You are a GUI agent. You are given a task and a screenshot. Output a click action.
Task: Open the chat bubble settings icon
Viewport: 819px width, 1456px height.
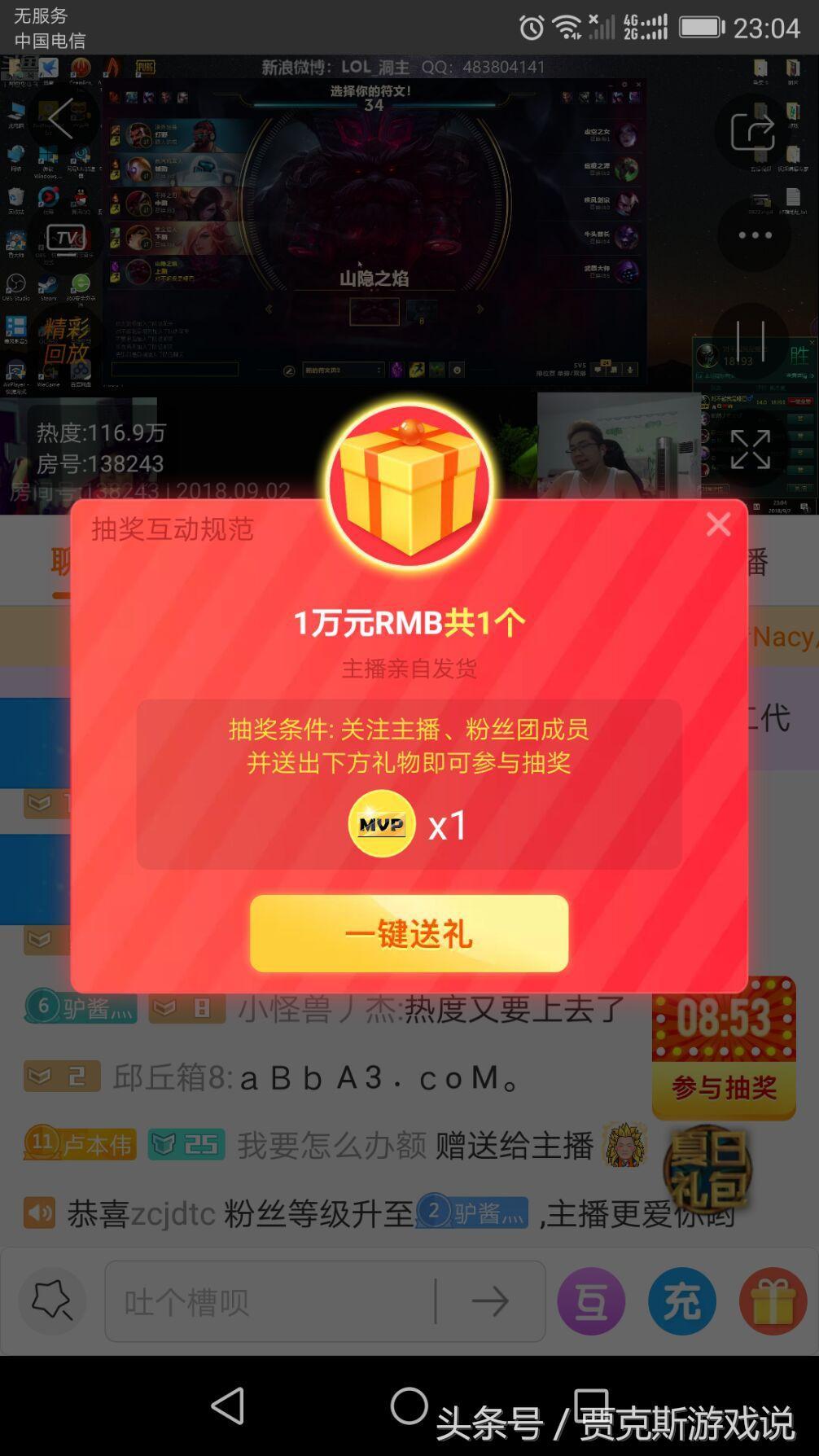coord(52,1300)
